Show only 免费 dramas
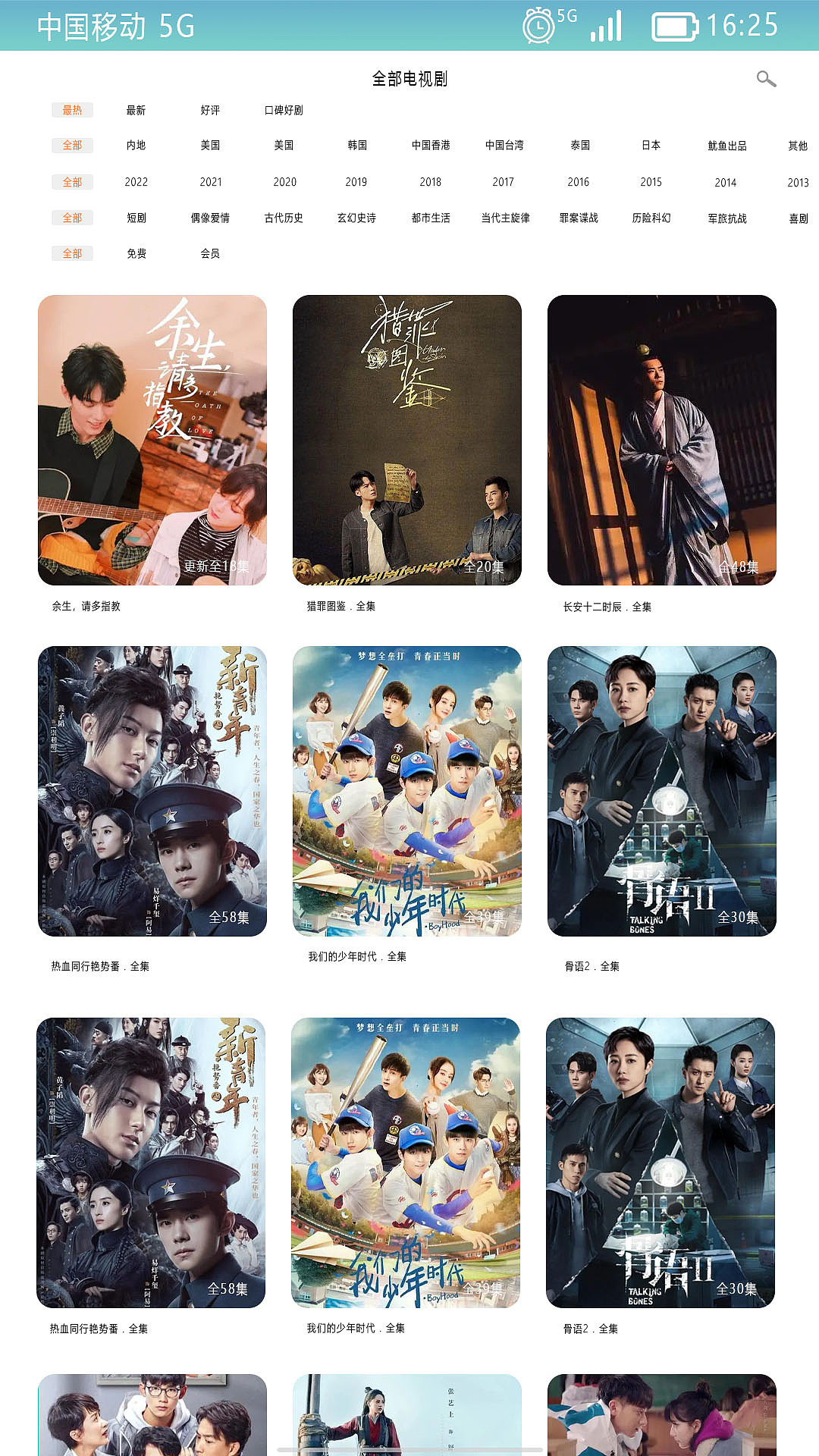The height and width of the screenshot is (1456, 819). [x=136, y=254]
